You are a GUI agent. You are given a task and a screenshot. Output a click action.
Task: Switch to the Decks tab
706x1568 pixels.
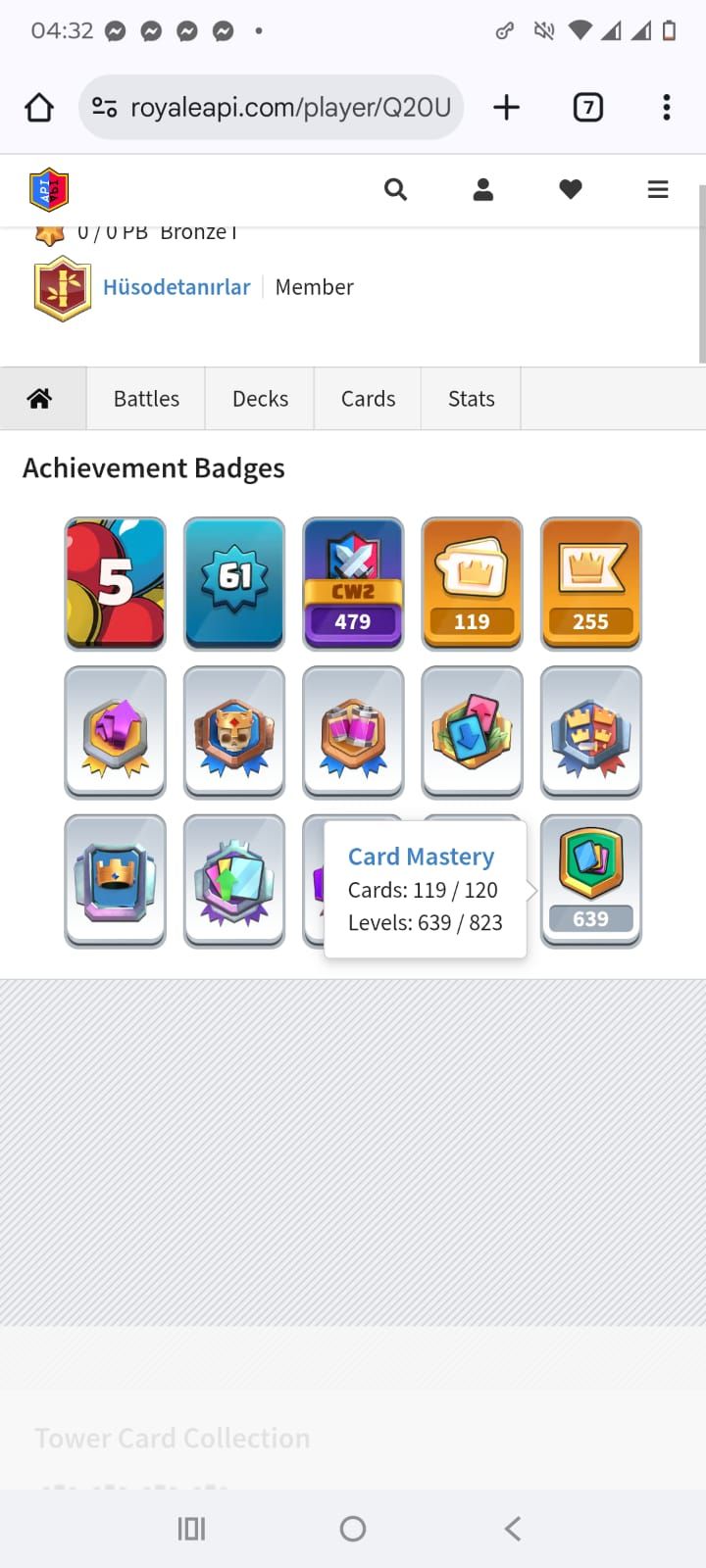click(x=260, y=399)
